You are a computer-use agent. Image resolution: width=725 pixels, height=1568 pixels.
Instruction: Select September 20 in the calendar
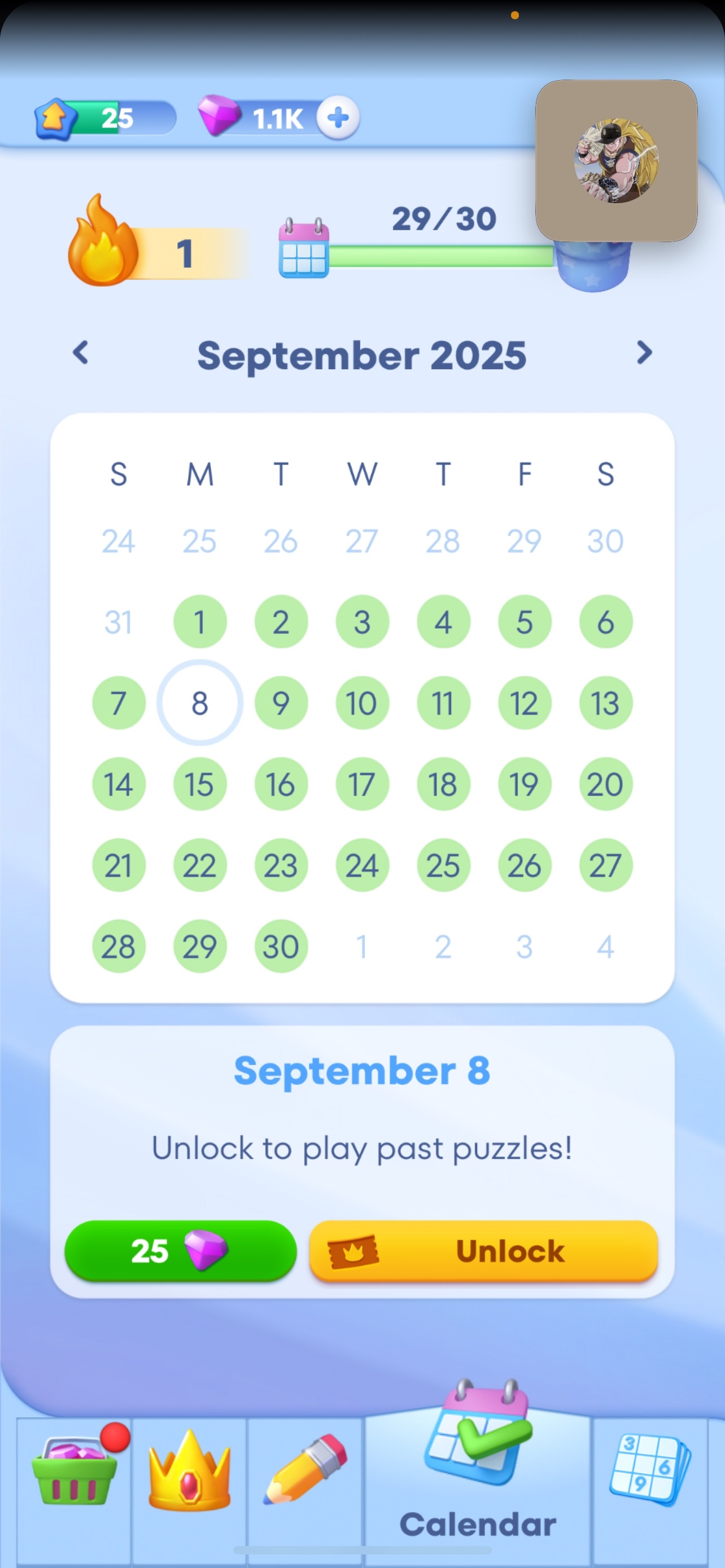click(605, 784)
